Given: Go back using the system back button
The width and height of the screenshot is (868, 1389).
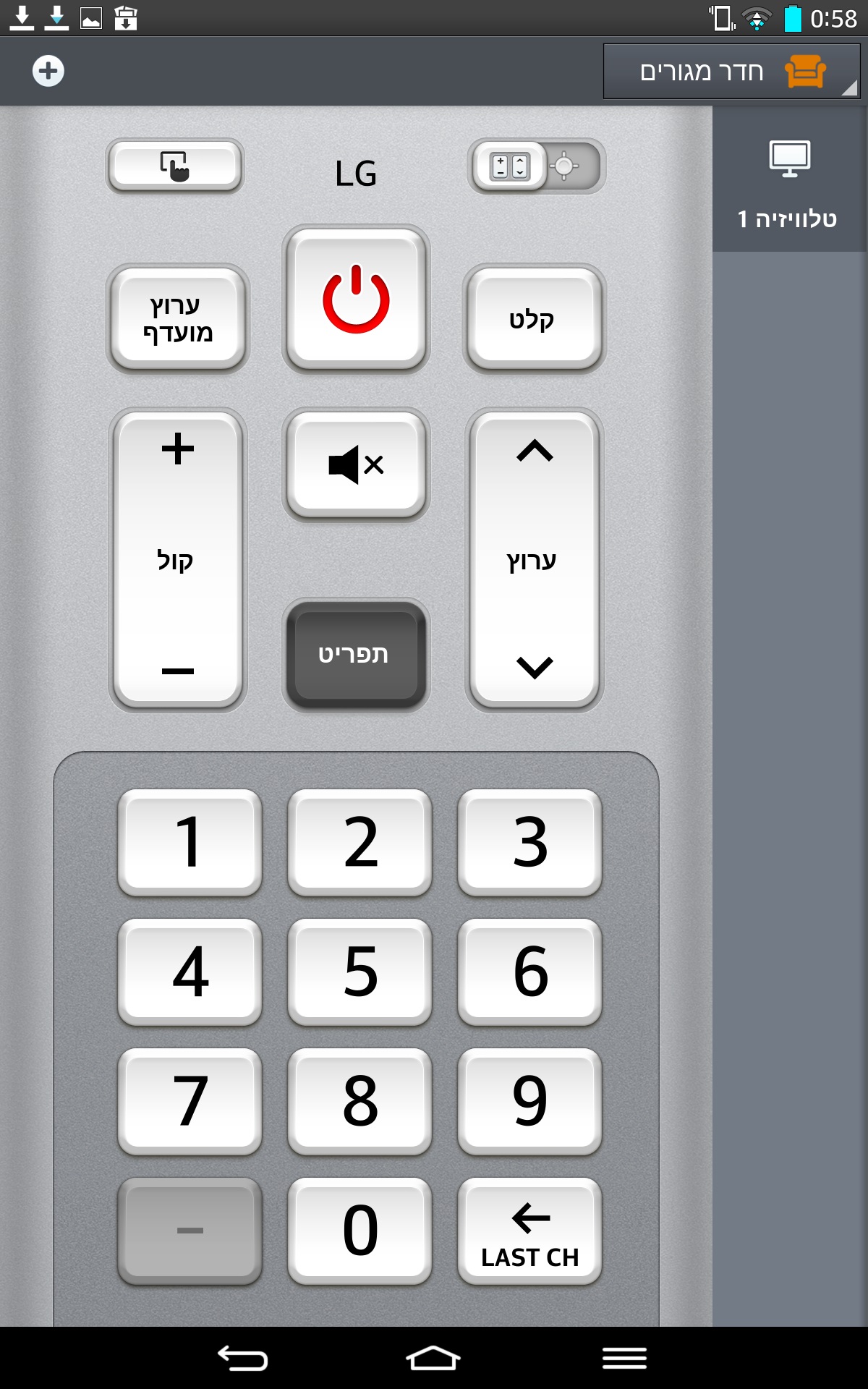Looking at the screenshot, I should point(243,1358).
